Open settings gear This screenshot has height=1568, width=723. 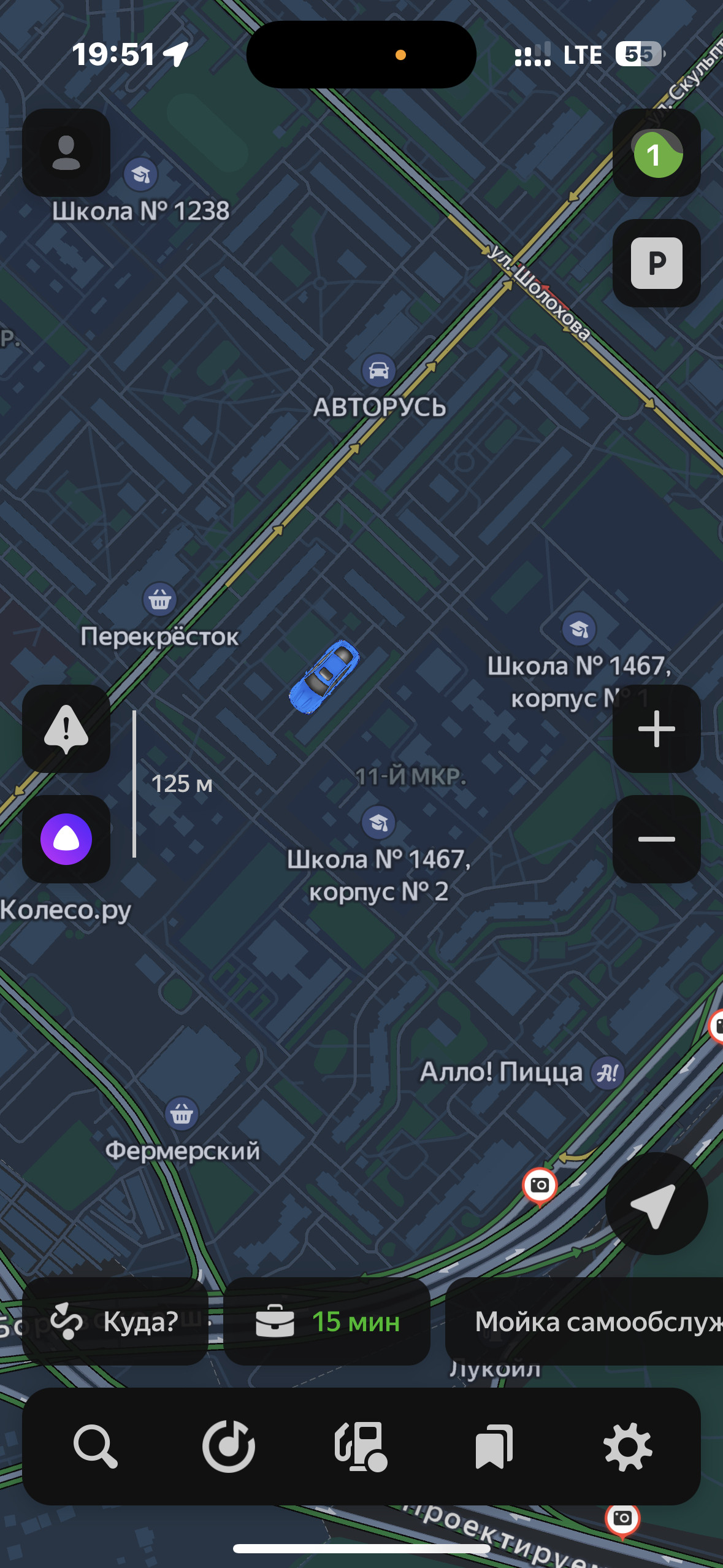click(627, 1447)
